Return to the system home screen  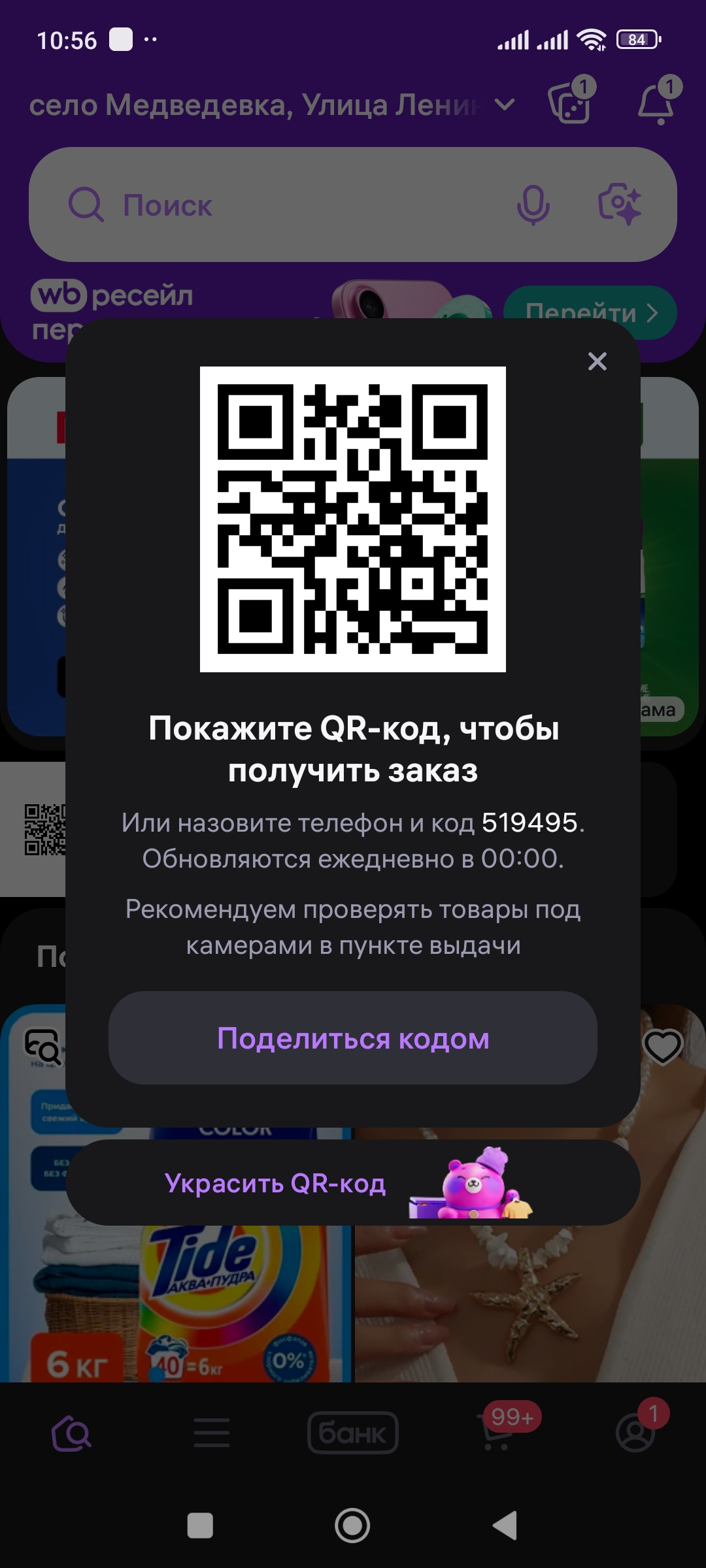pyautogui.click(x=352, y=1526)
